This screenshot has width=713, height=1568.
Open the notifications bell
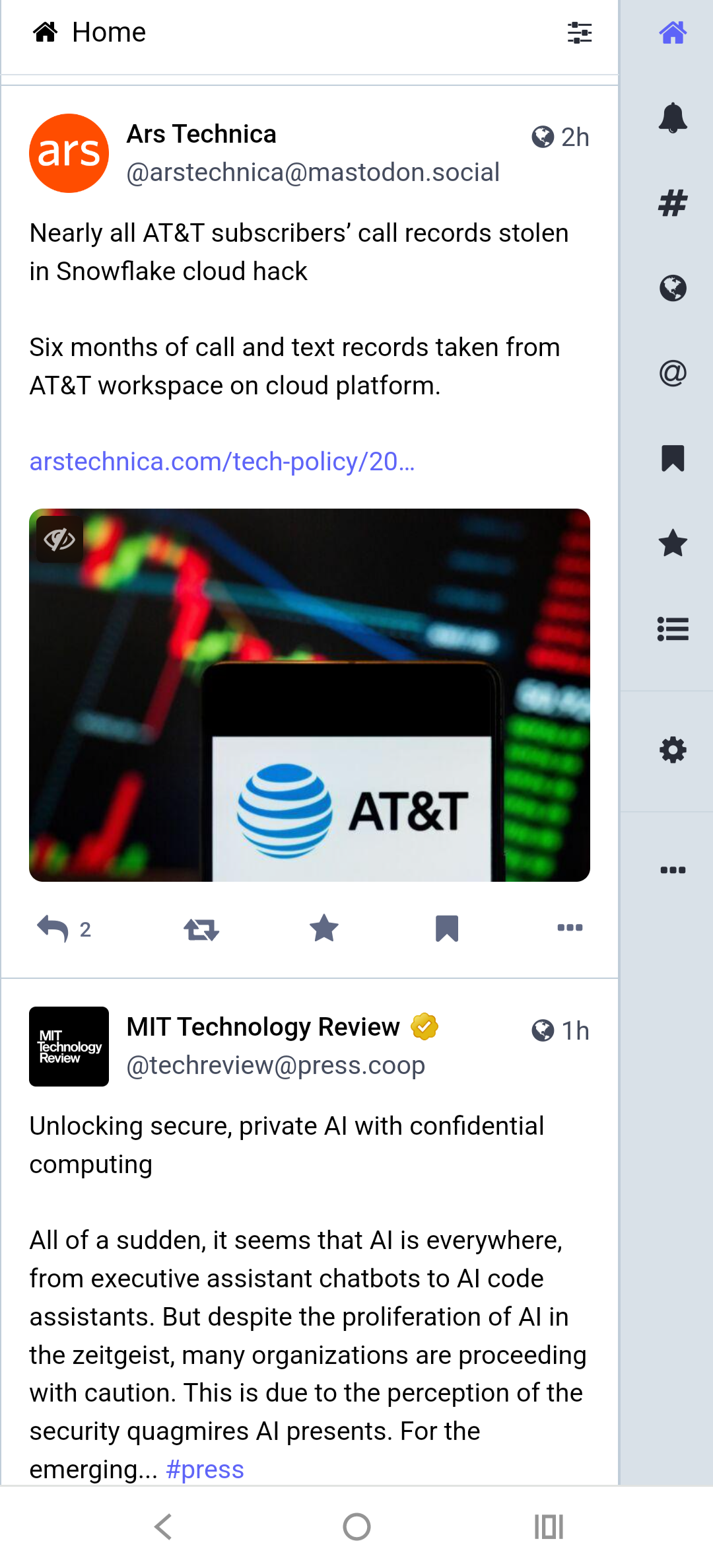click(673, 118)
